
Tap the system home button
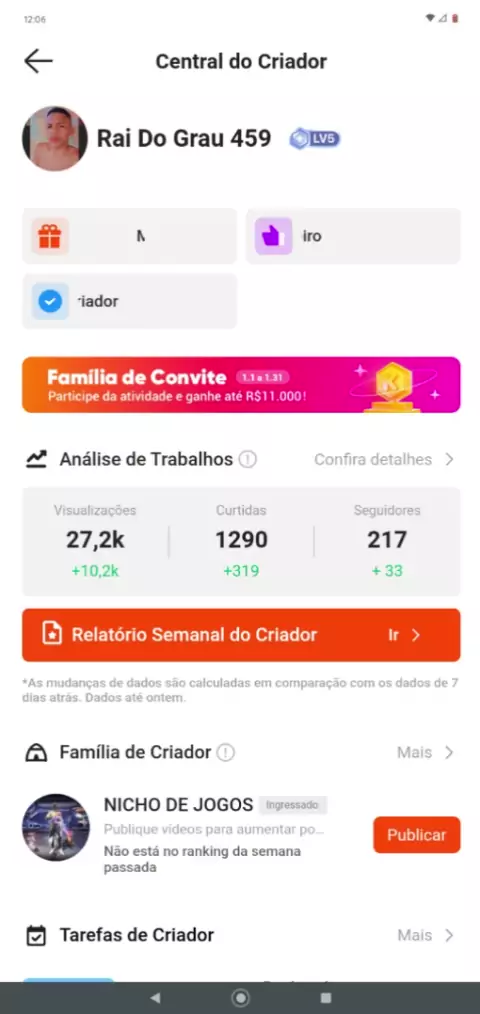pyautogui.click(x=241, y=998)
